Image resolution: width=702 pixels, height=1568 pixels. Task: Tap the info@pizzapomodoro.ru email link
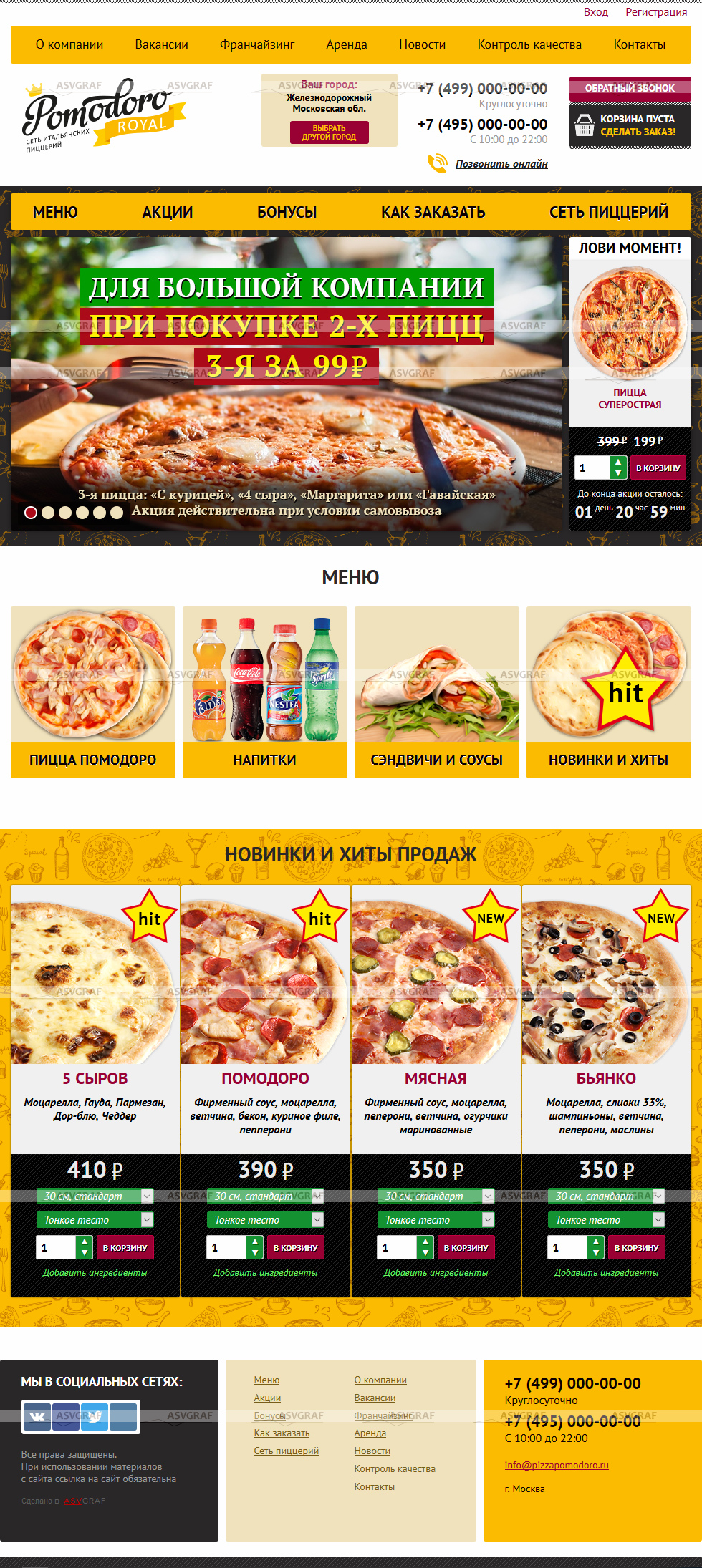[x=557, y=1465]
